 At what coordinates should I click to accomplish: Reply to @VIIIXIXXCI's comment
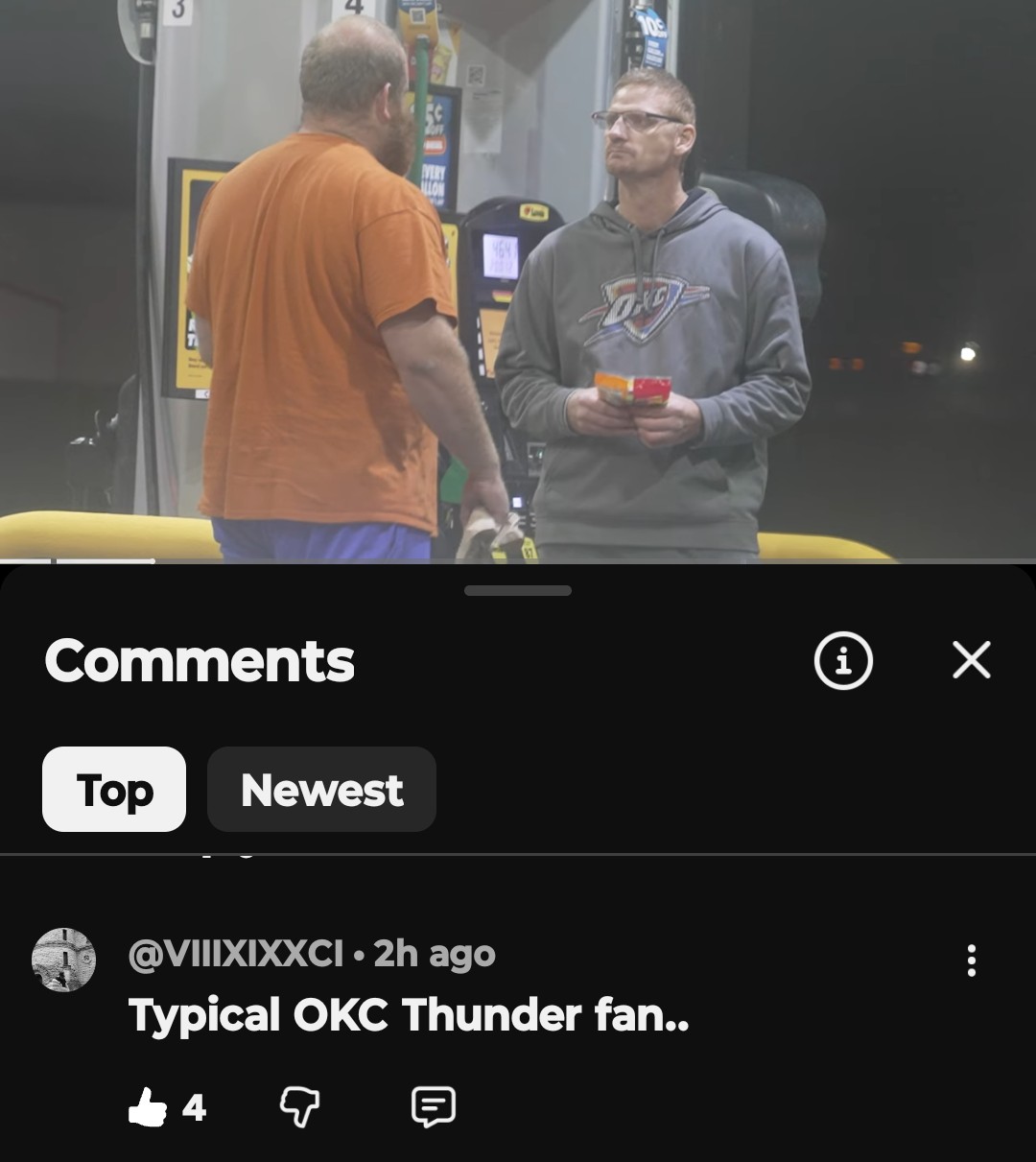433,1107
